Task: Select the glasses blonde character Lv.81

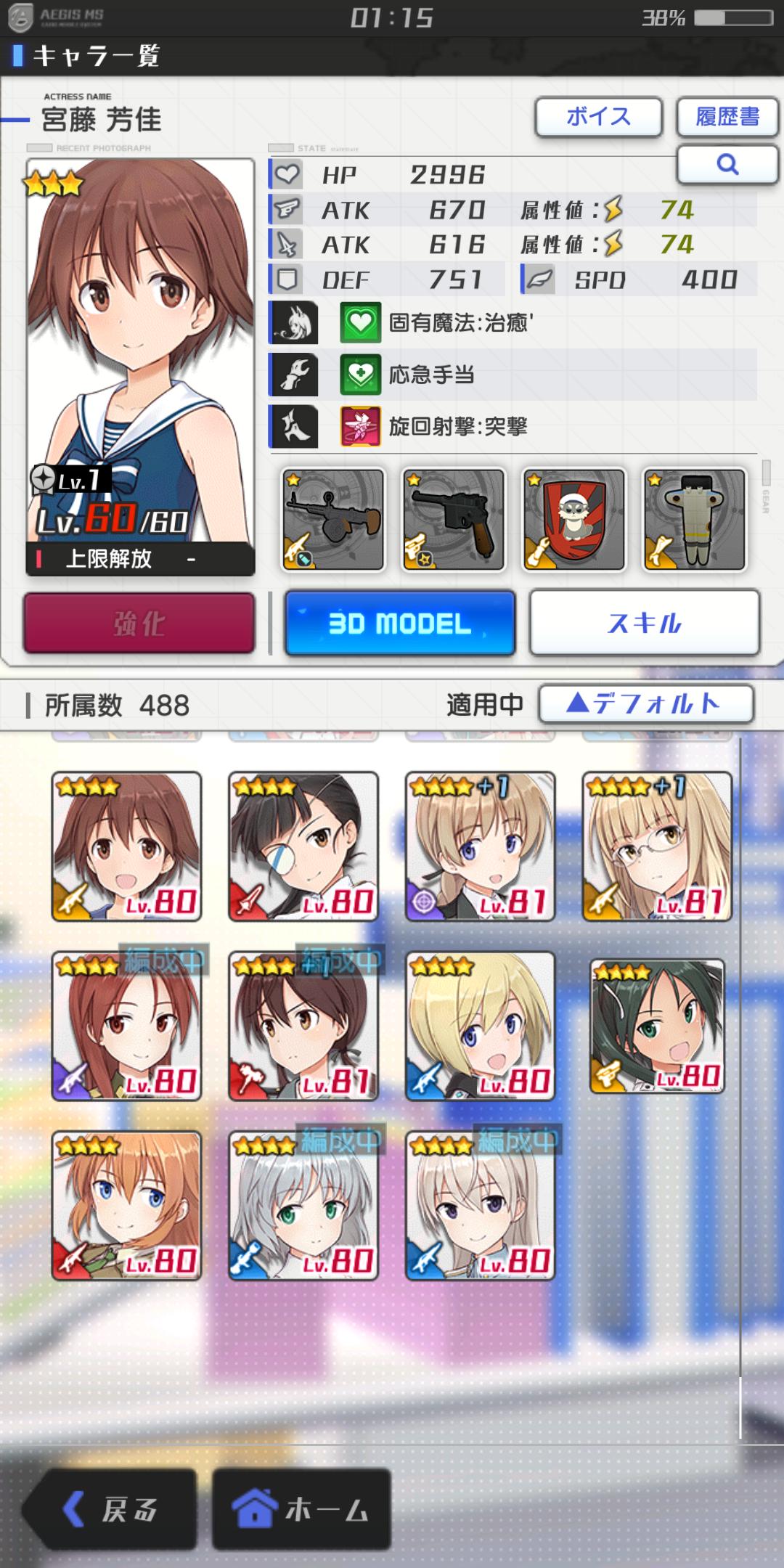Action: pos(657,846)
